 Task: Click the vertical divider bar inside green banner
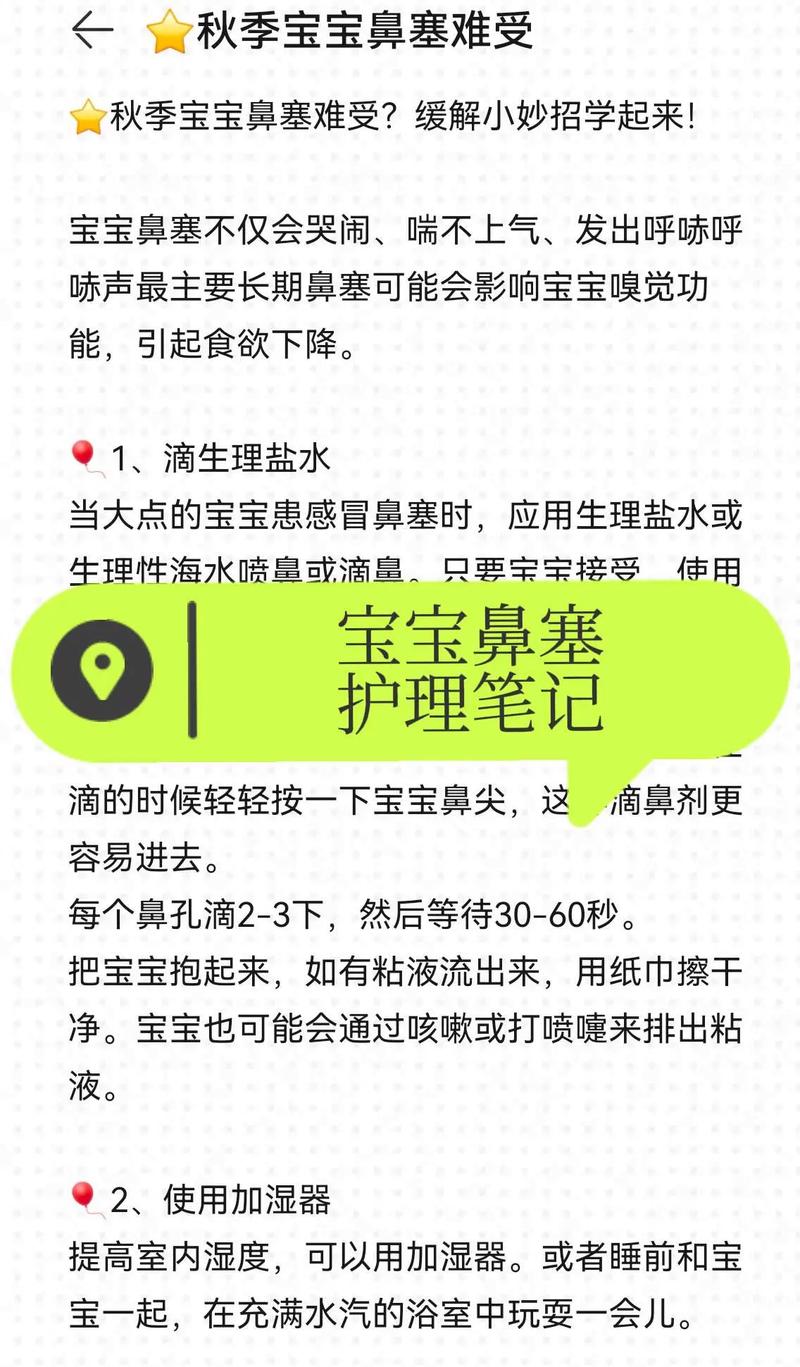(193, 668)
